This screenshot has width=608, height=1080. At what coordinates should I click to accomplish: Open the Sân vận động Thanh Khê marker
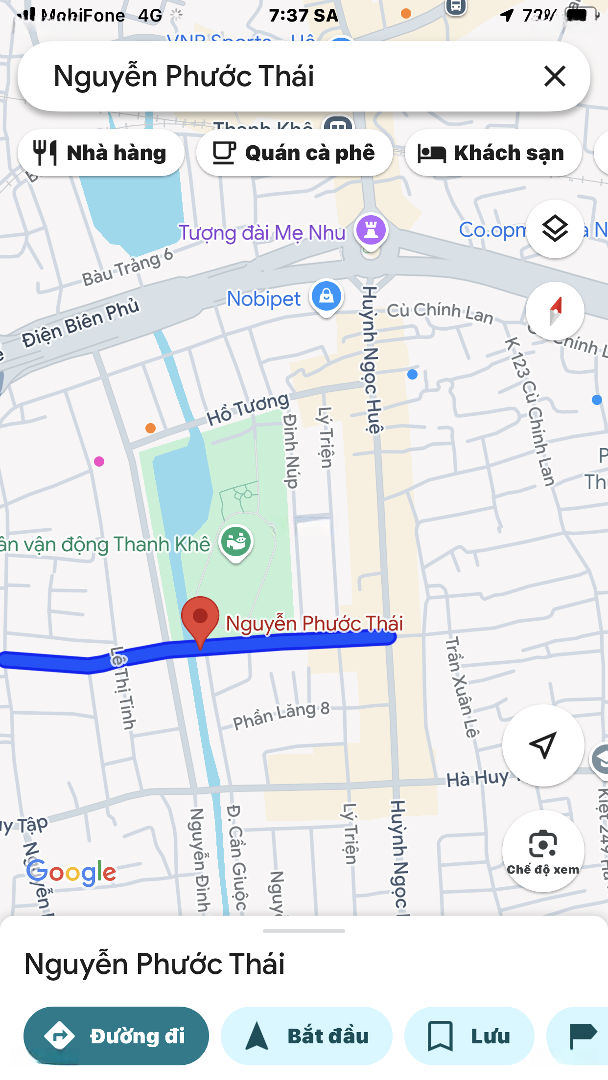pyautogui.click(x=236, y=544)
